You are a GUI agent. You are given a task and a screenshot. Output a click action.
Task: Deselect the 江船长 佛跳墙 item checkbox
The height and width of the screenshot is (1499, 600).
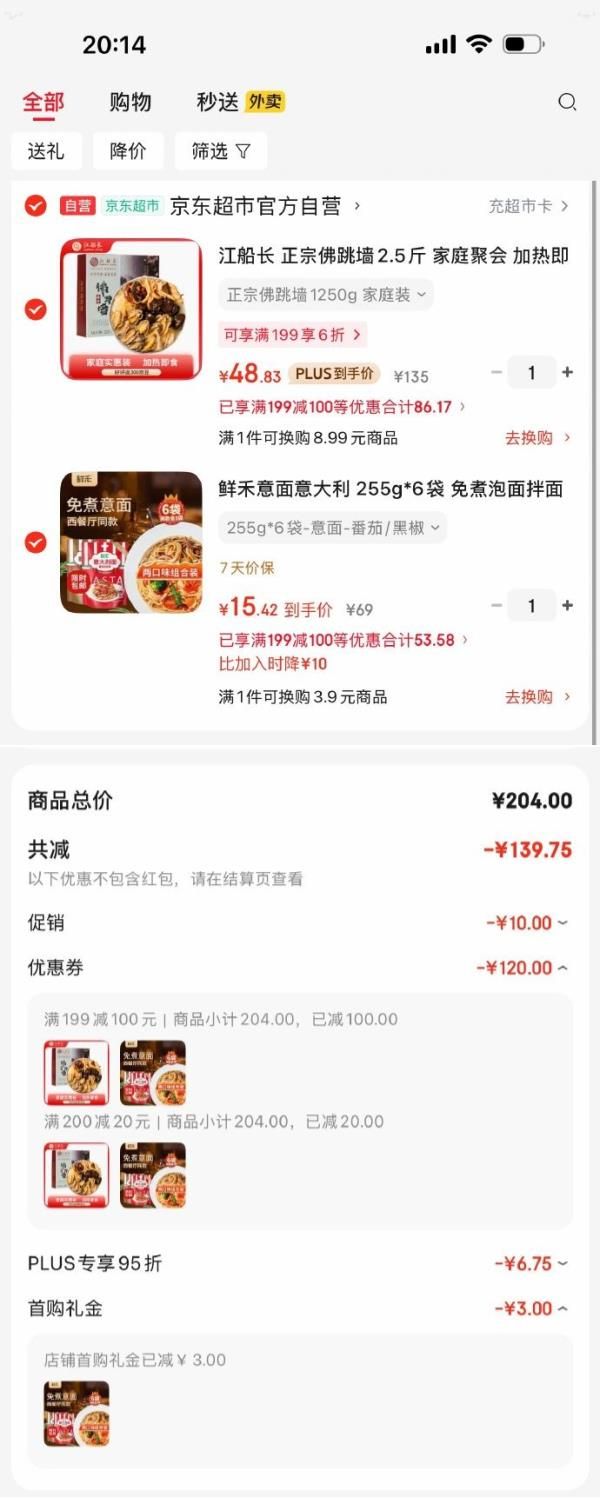[35, 310]
